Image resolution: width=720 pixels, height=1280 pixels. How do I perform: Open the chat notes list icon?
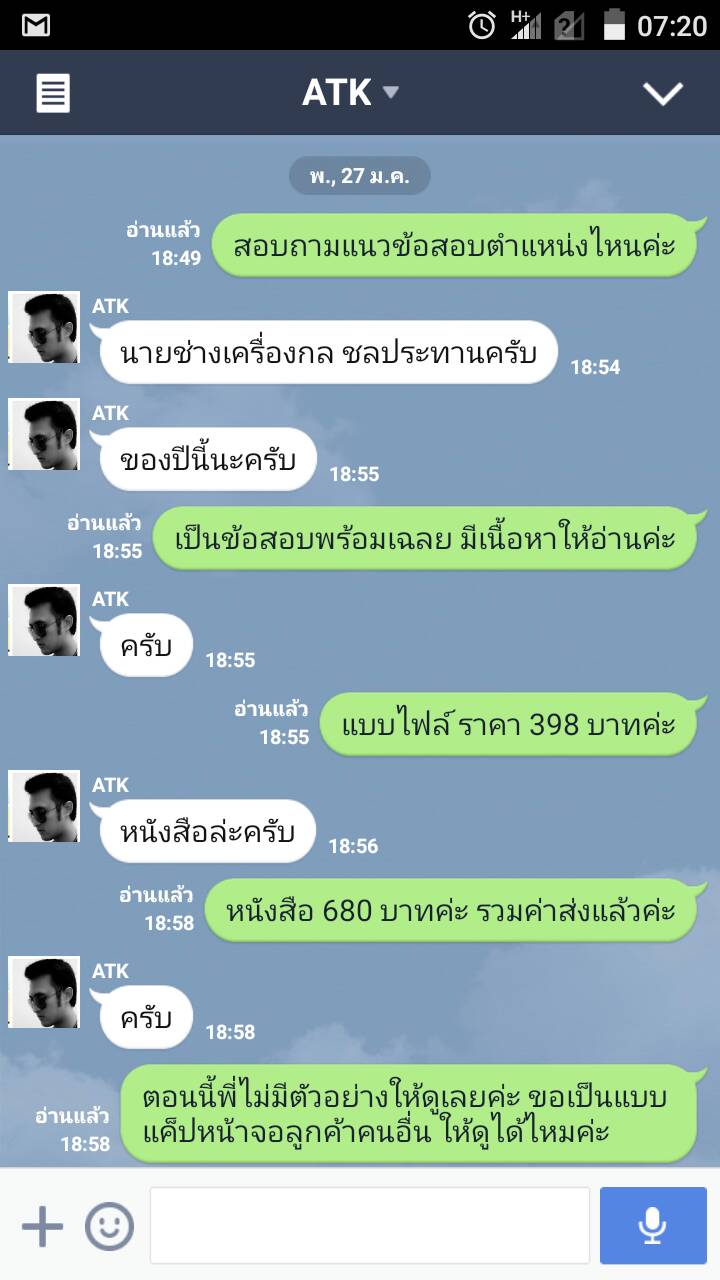[53, 94]
